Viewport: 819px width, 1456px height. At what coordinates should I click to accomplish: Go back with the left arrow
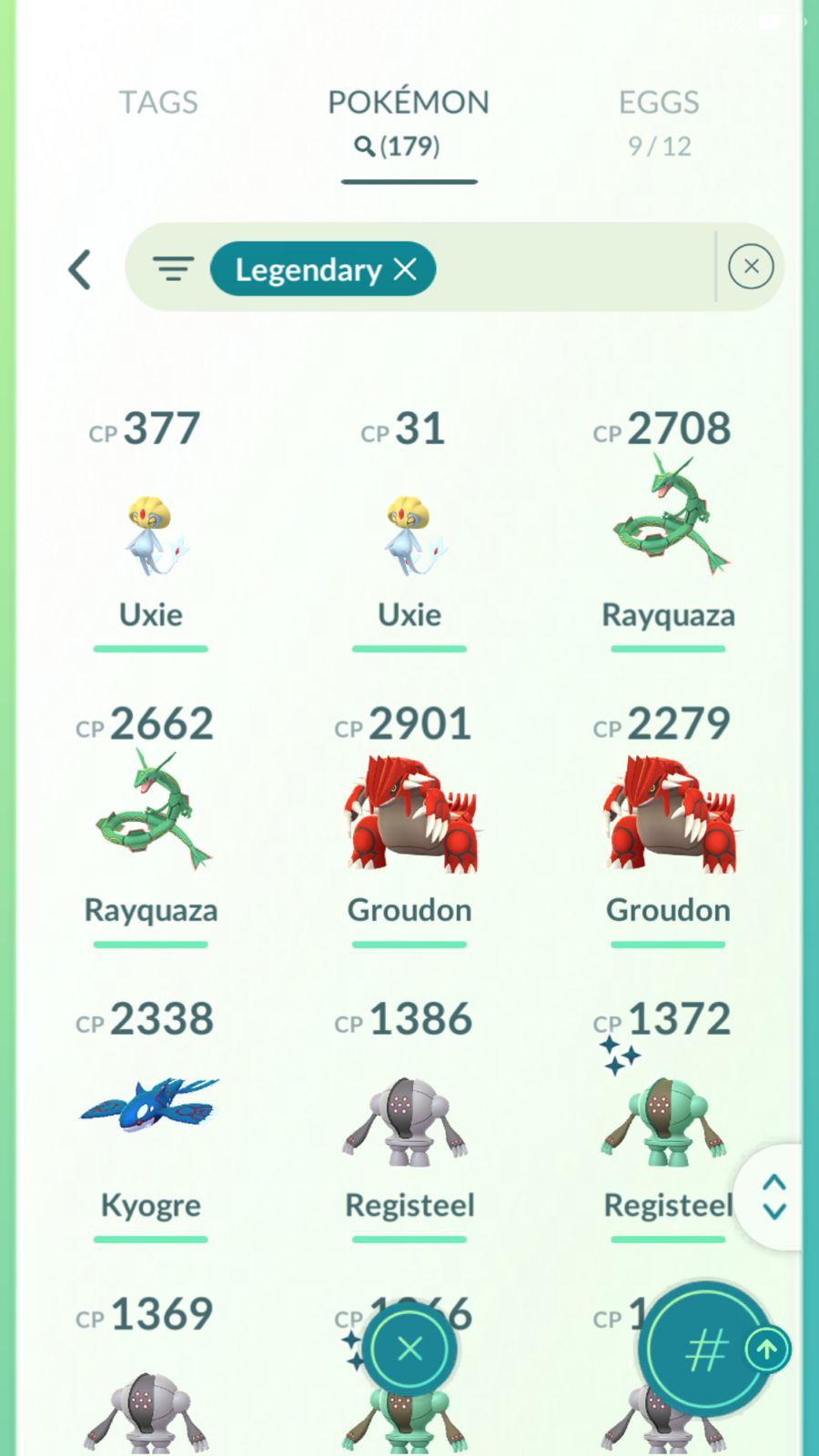click(x=80, y=269)
